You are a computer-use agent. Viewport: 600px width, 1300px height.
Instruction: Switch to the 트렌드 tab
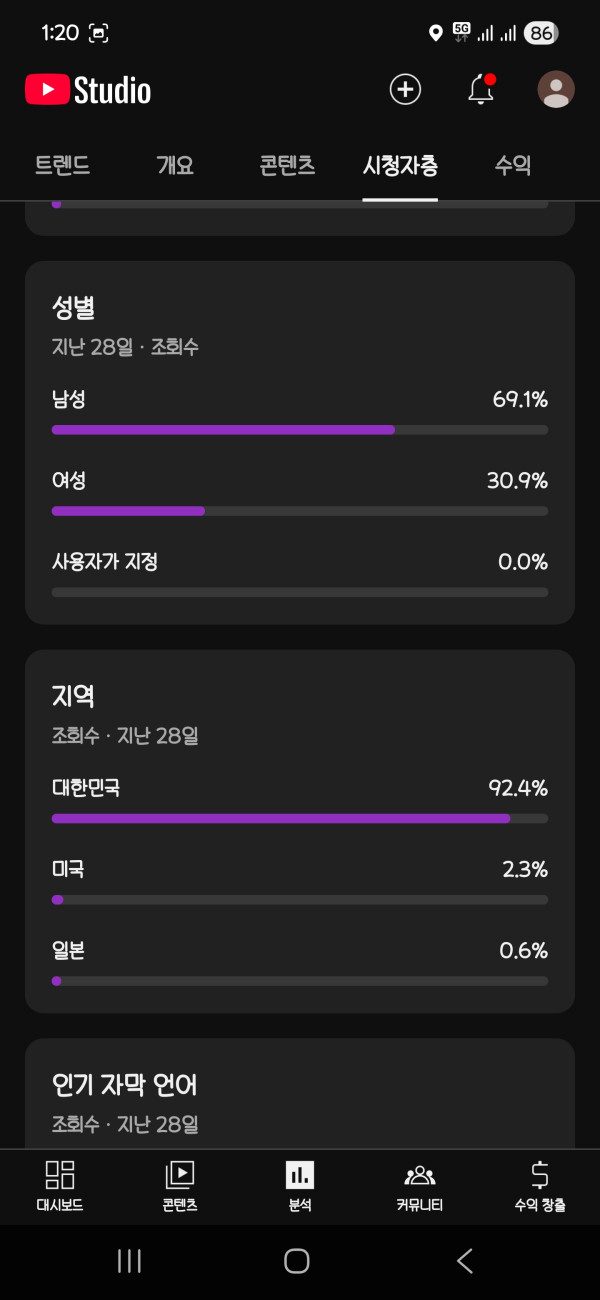[x=63, y=166]
